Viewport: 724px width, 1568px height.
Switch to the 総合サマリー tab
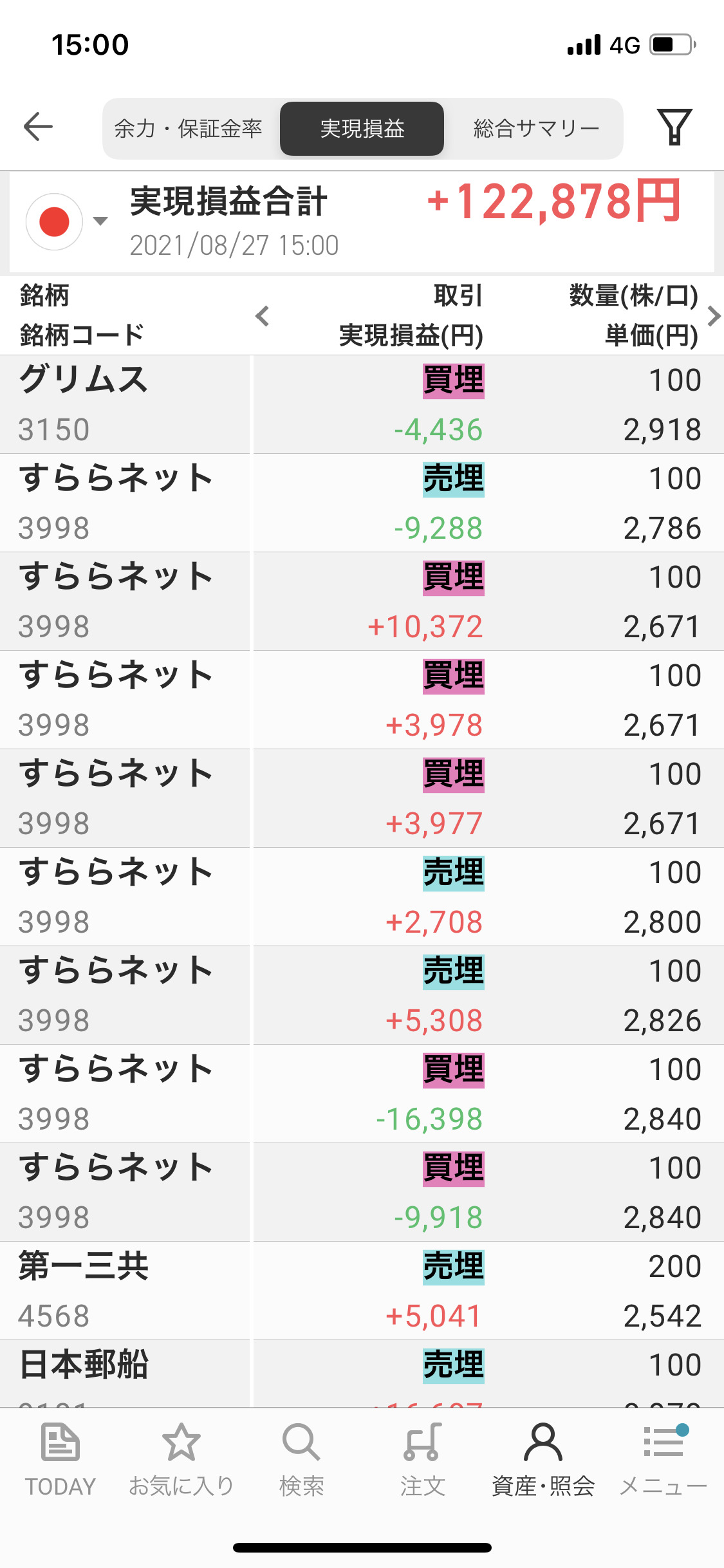point(535,129)
